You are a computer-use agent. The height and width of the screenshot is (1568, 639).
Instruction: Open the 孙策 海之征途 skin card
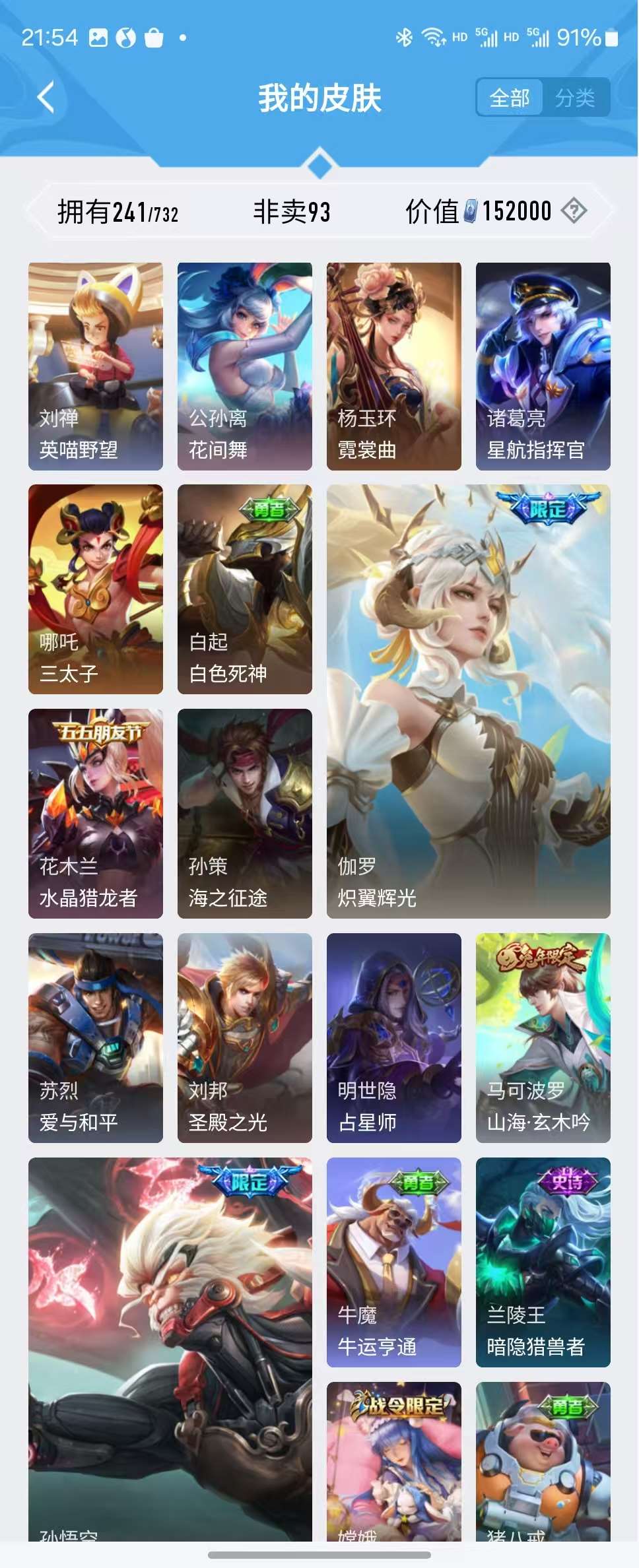tap(245, 813)
